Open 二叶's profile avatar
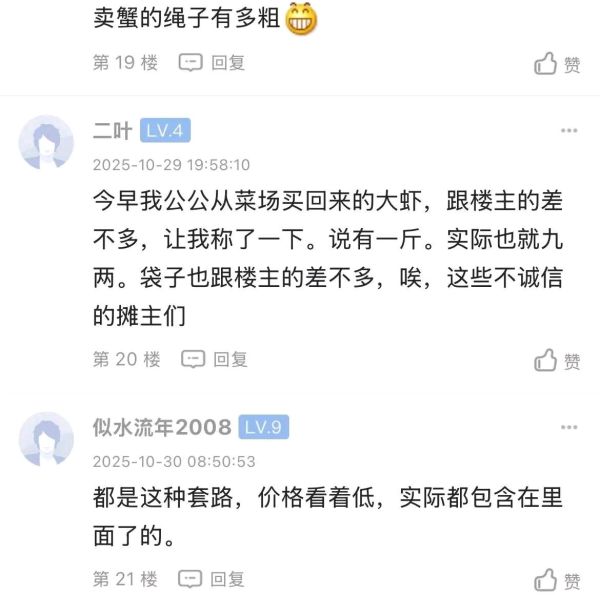This screenshot has width=600, height=595. pos(47,143)
